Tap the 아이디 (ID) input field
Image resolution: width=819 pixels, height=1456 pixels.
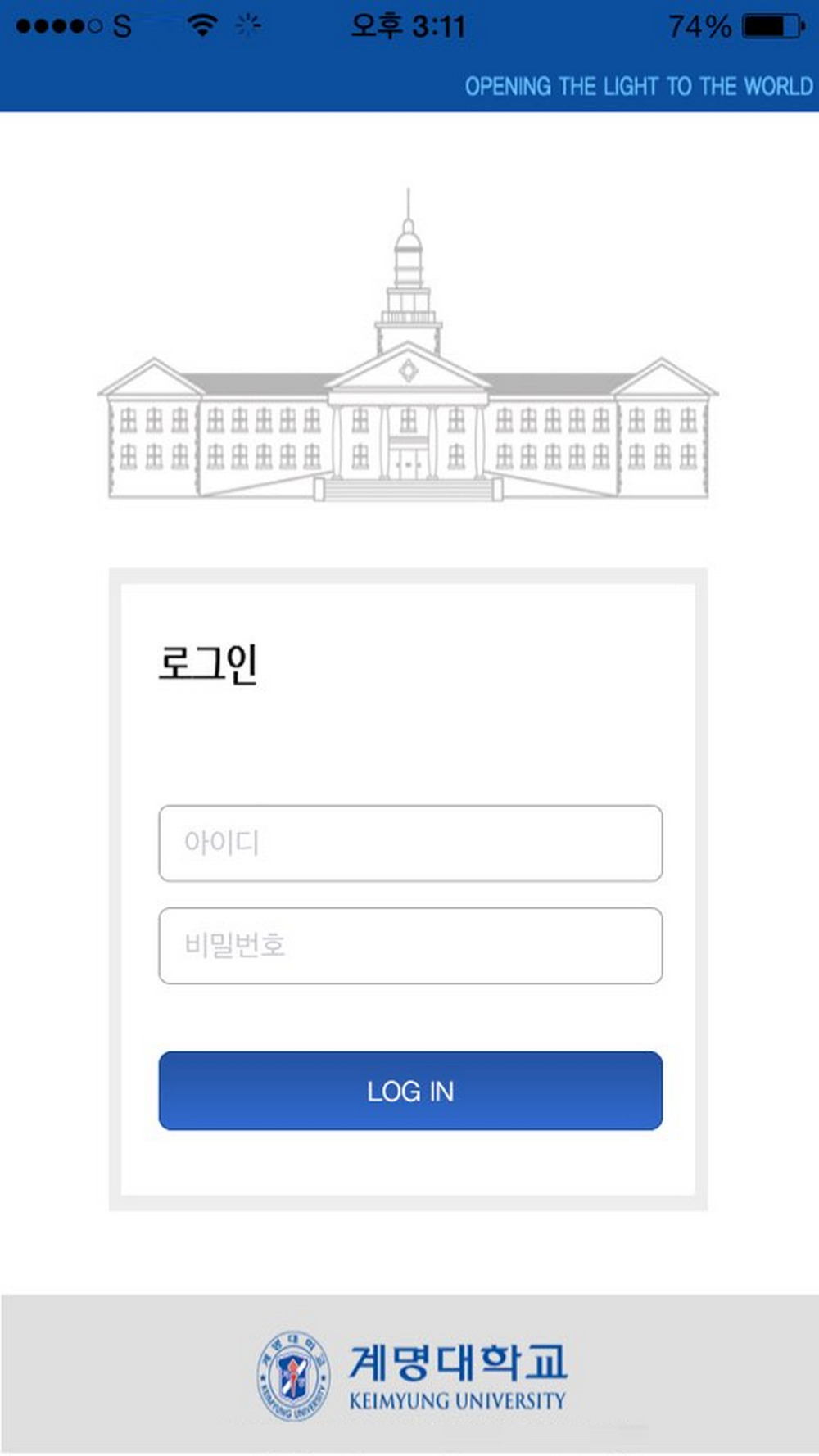pyautogui.click(x=409, y=843)
